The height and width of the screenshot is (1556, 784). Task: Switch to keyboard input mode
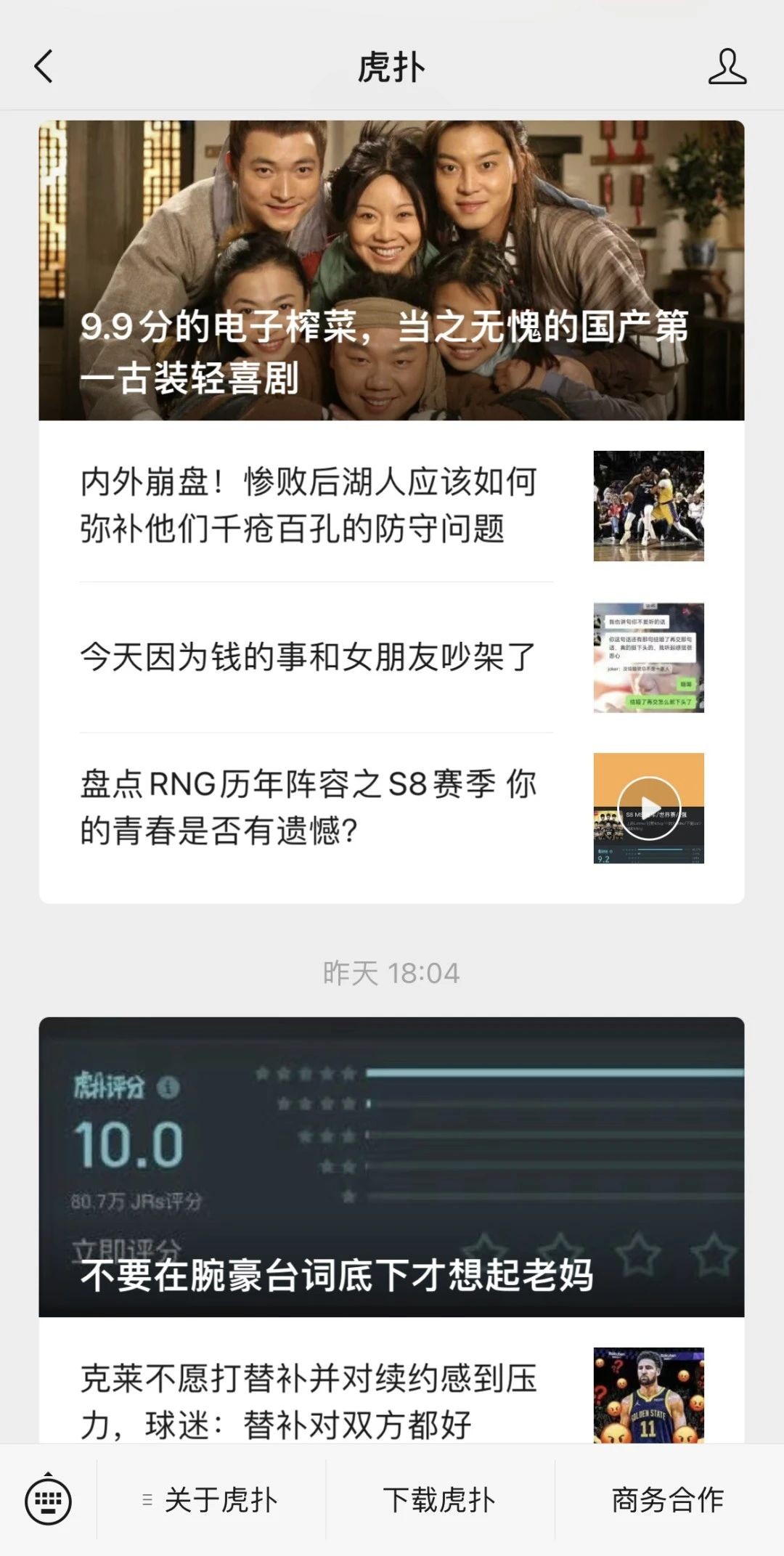point(48,1500)
